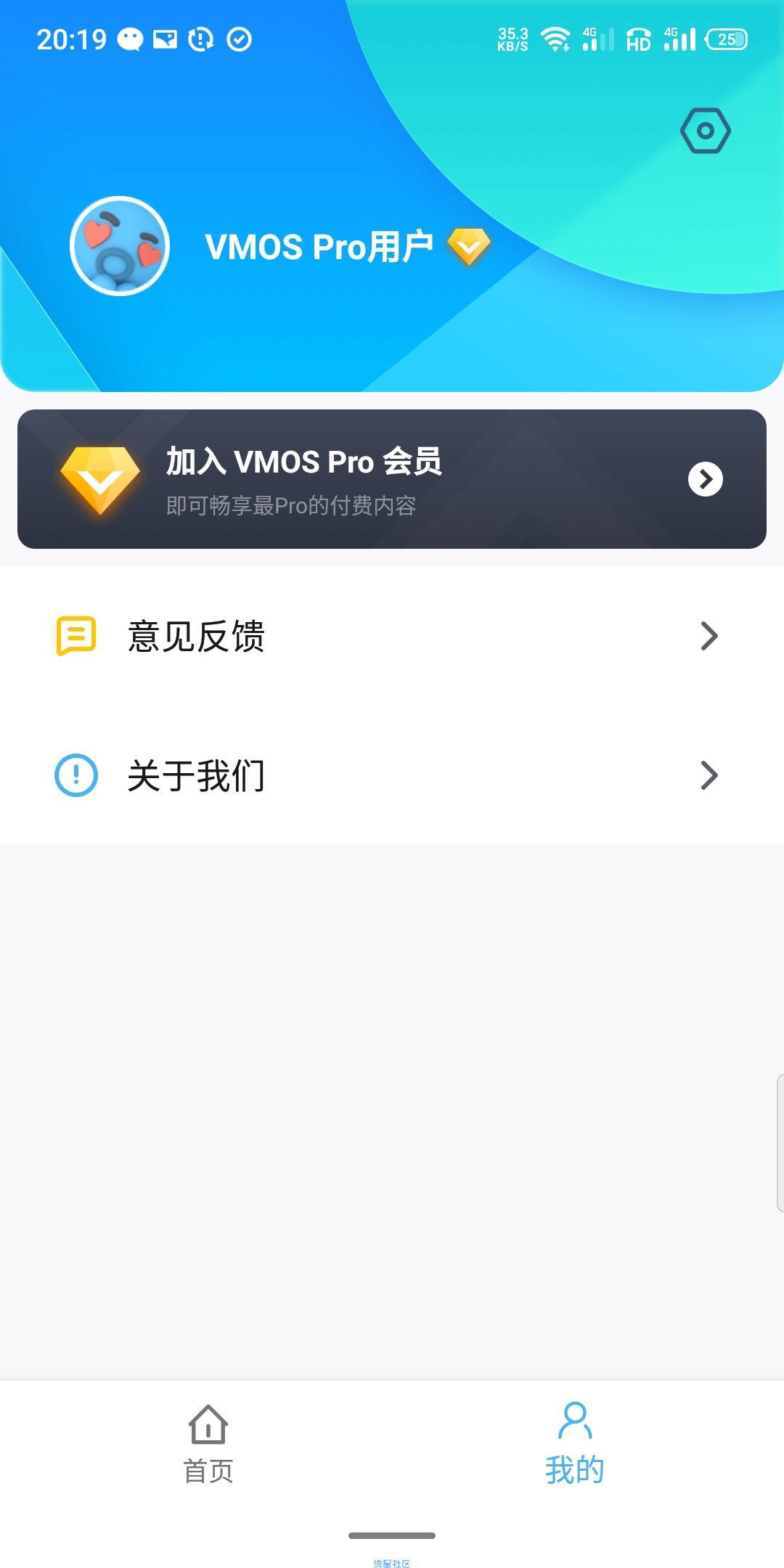The height and width of the screenshot is (1568, 784).
Task: Tap the VMOS Pro用户 username
Action: pos(319,247)
